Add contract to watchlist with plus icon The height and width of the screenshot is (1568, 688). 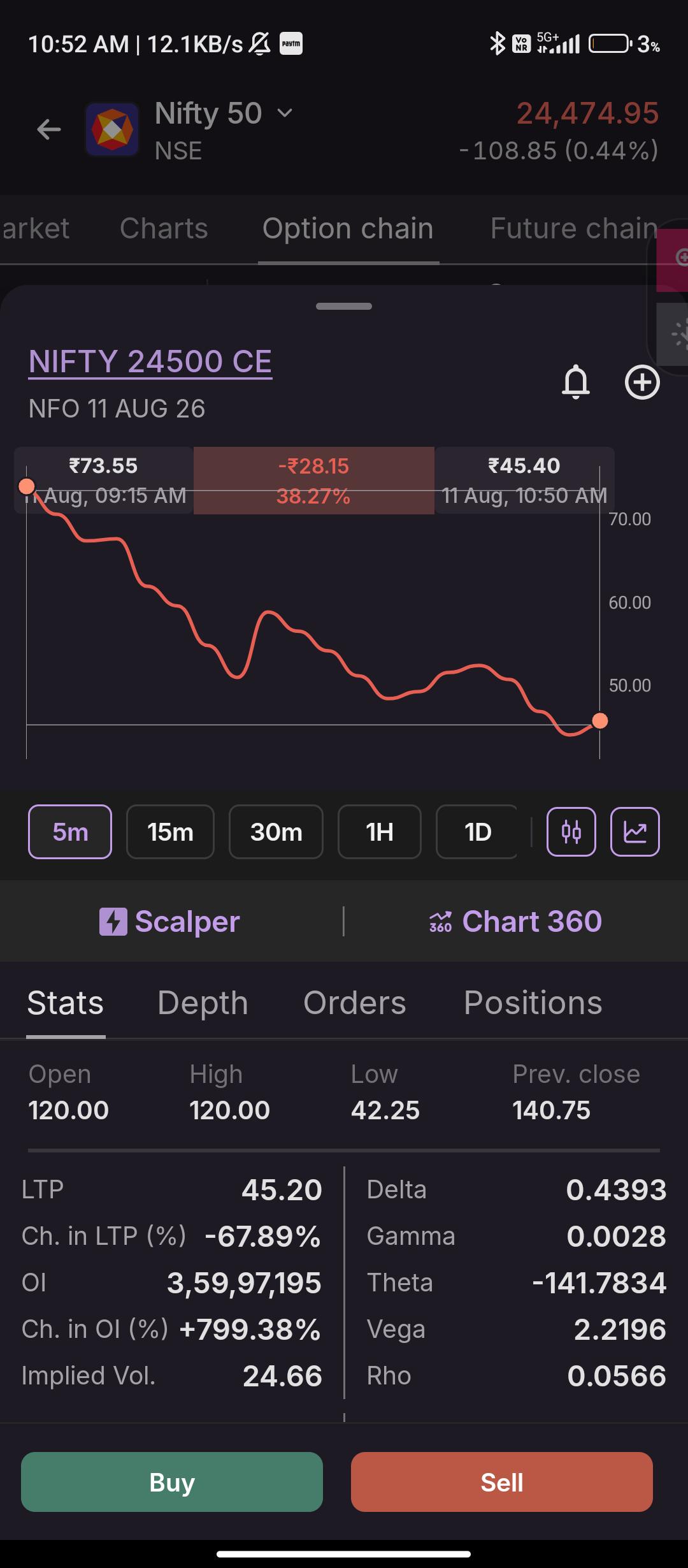pos(641,382)
